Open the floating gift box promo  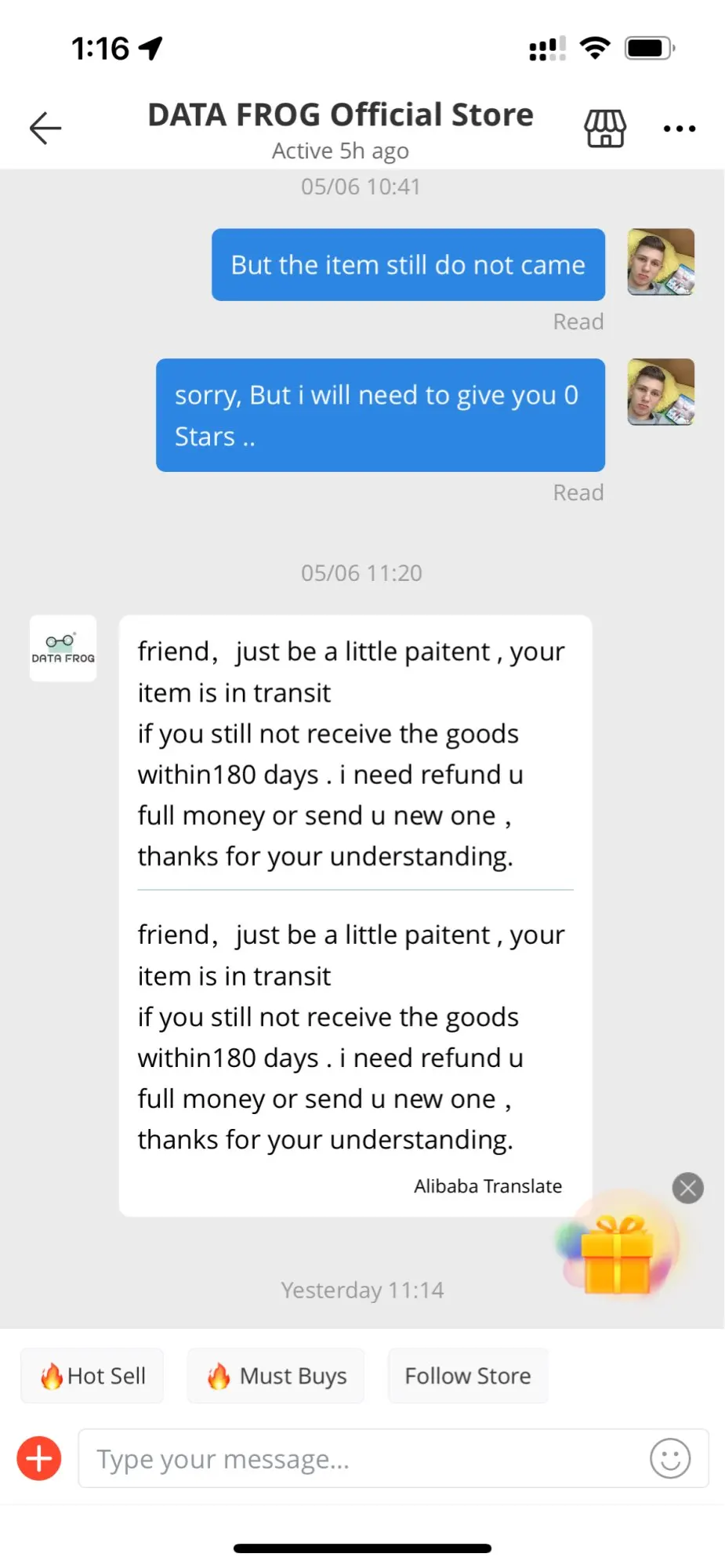(x=618, y=1253)
